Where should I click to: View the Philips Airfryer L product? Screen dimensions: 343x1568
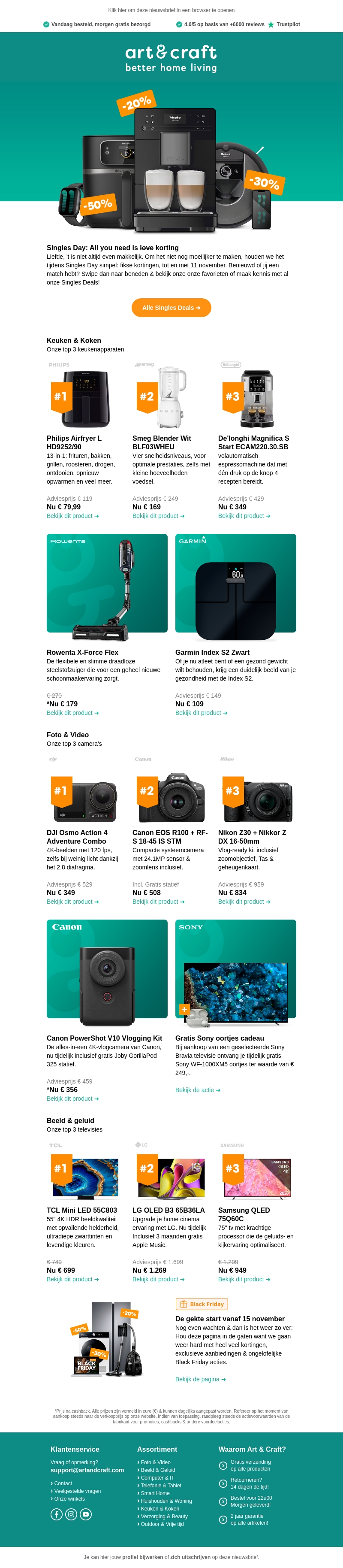pyautogui.click(x=72, y=515)
